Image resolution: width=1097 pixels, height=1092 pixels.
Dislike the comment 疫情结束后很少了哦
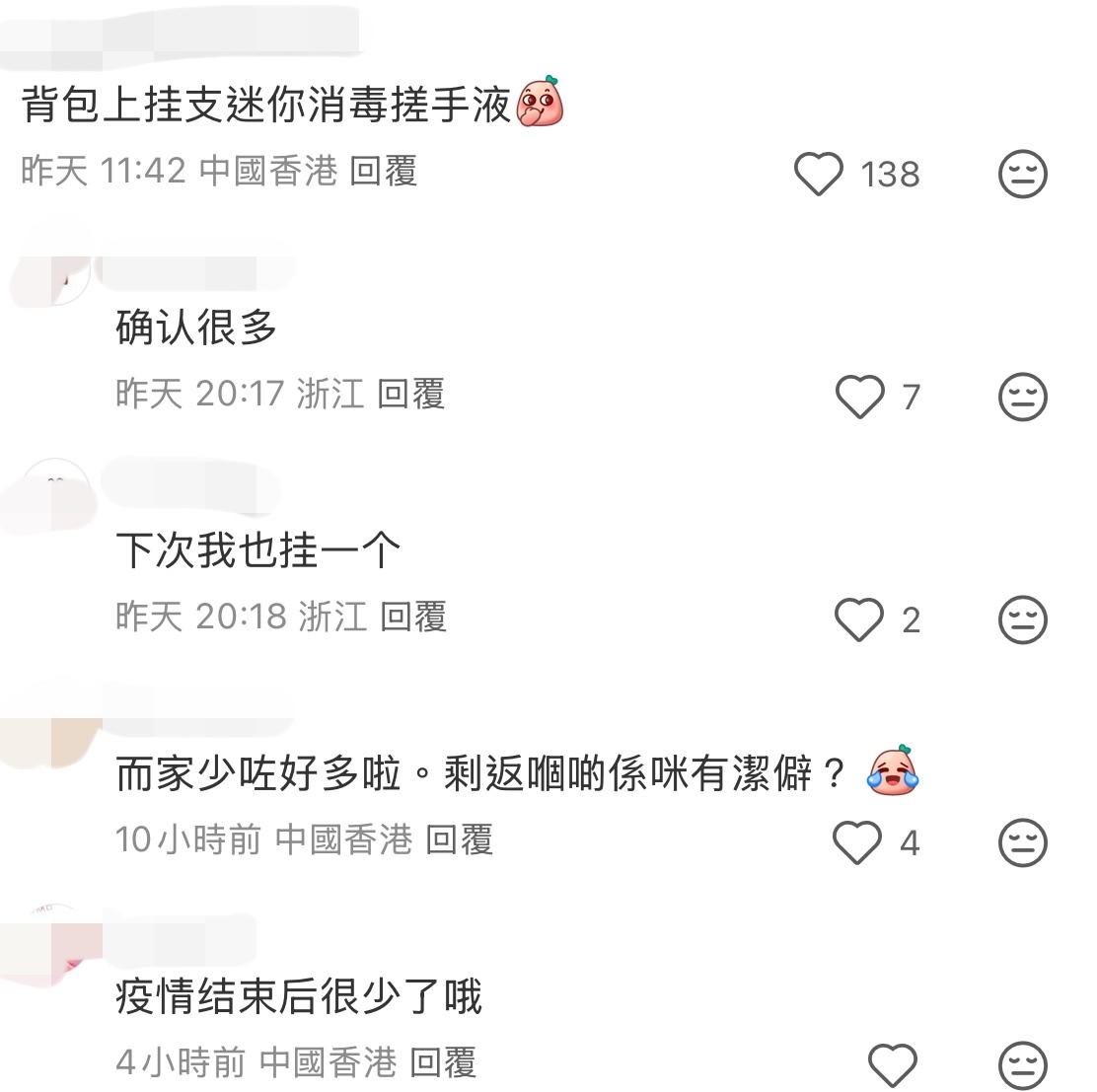(x=1022, y=1065)
